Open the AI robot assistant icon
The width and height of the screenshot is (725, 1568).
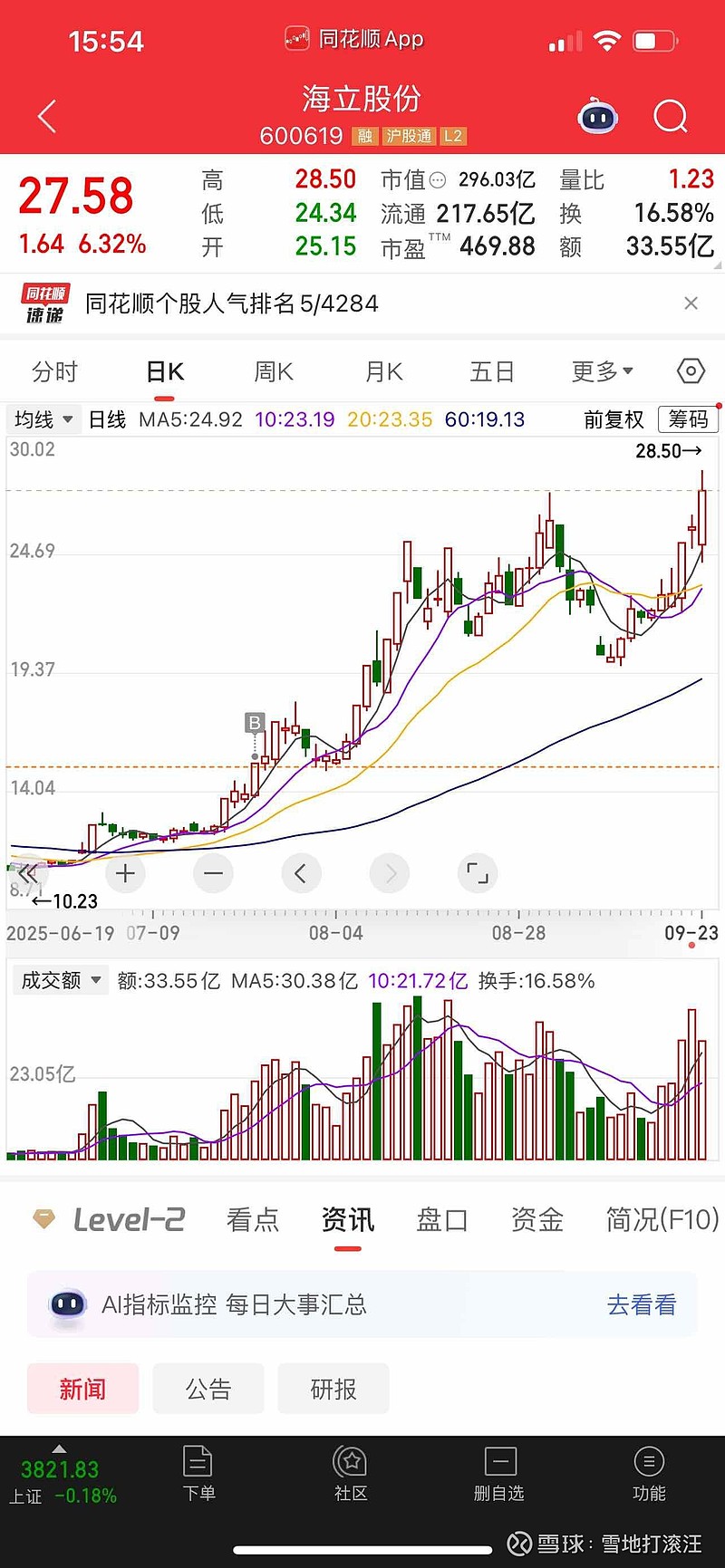[598, 117]
